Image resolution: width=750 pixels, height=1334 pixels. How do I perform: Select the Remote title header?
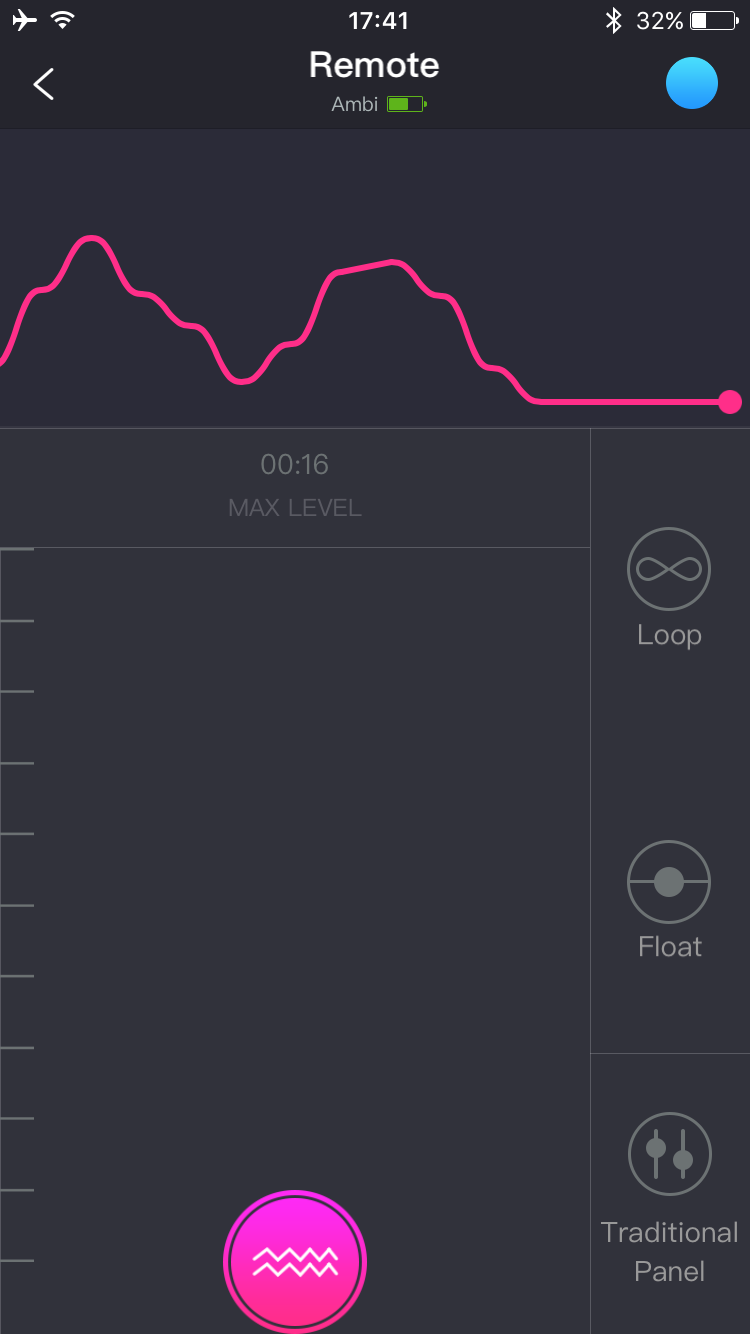[373, 65]
